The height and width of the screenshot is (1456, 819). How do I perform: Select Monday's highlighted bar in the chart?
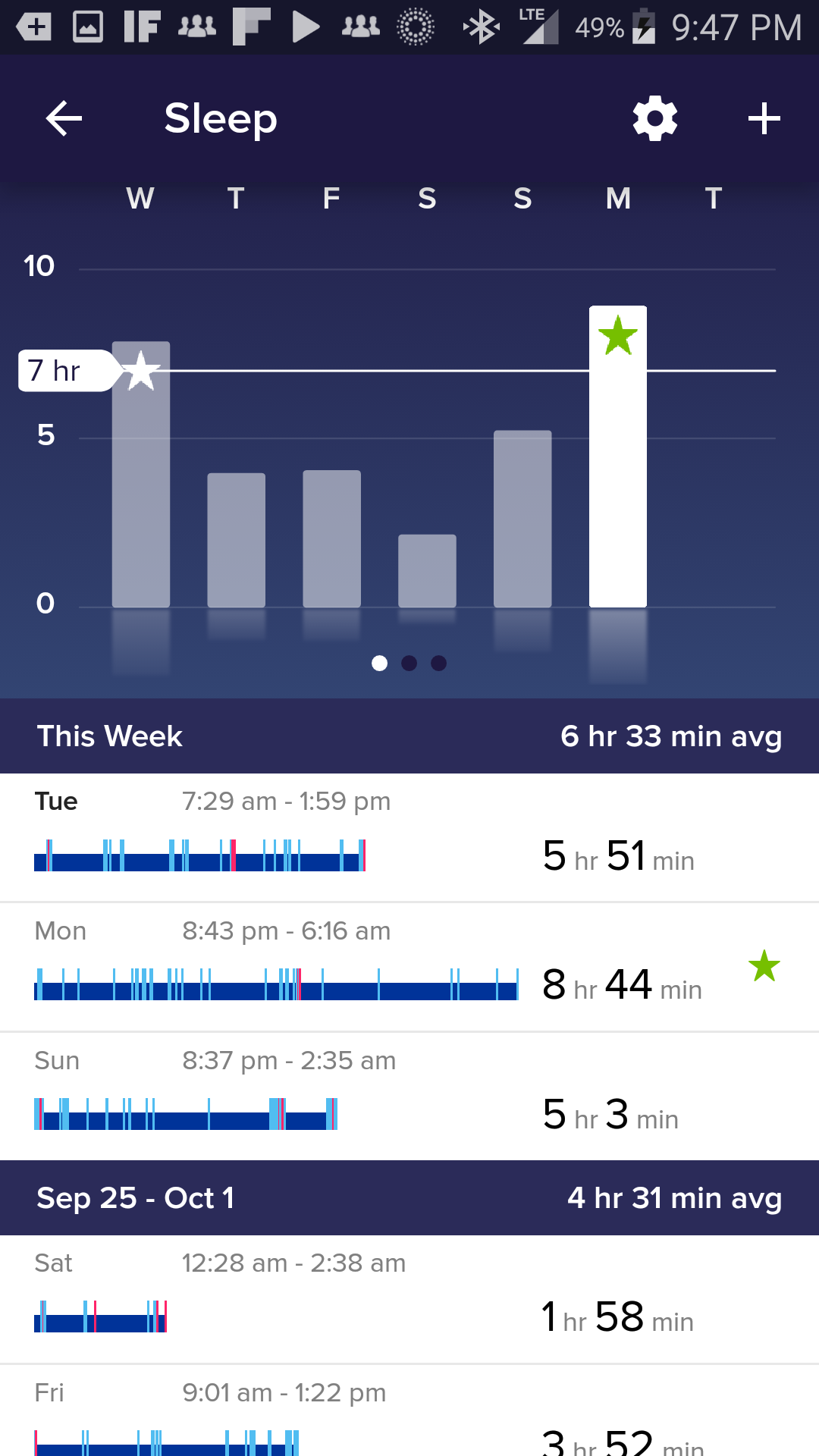(x=618, y=457)
